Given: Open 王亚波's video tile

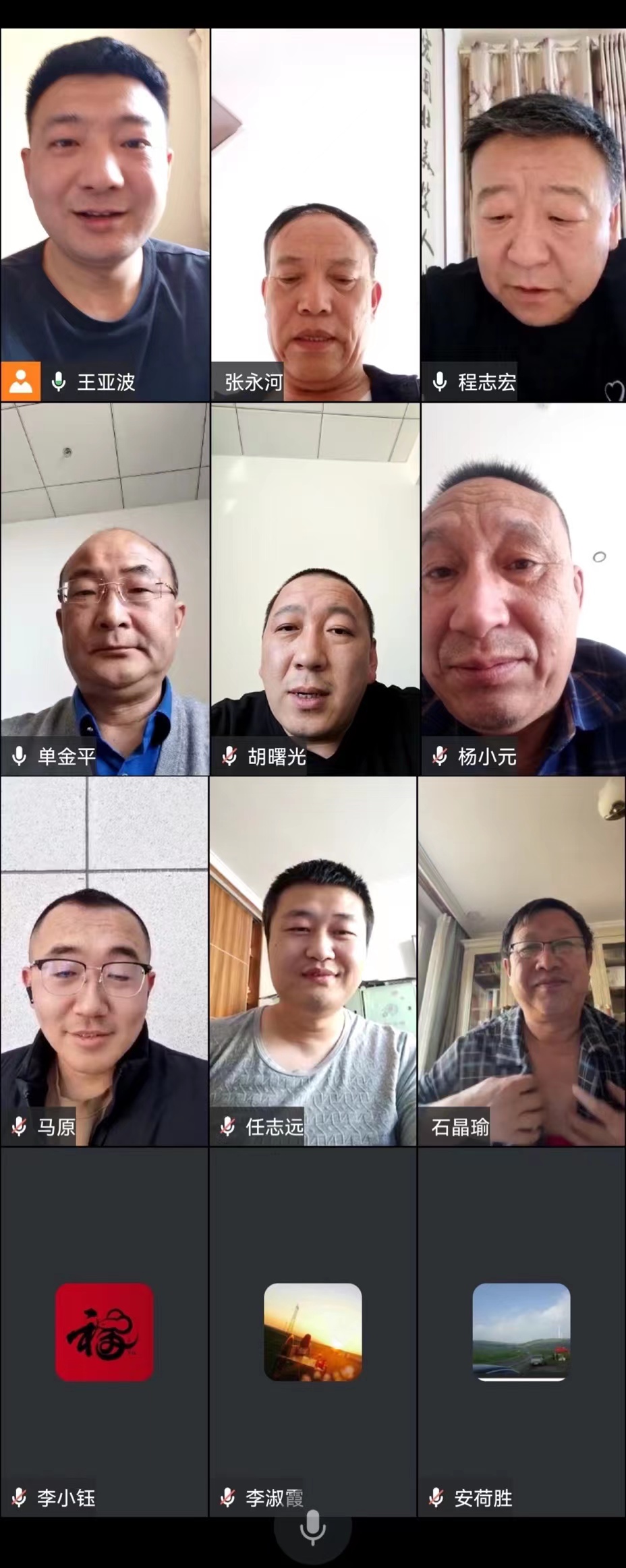Looking at the screenshot, I should click(105, 214).
